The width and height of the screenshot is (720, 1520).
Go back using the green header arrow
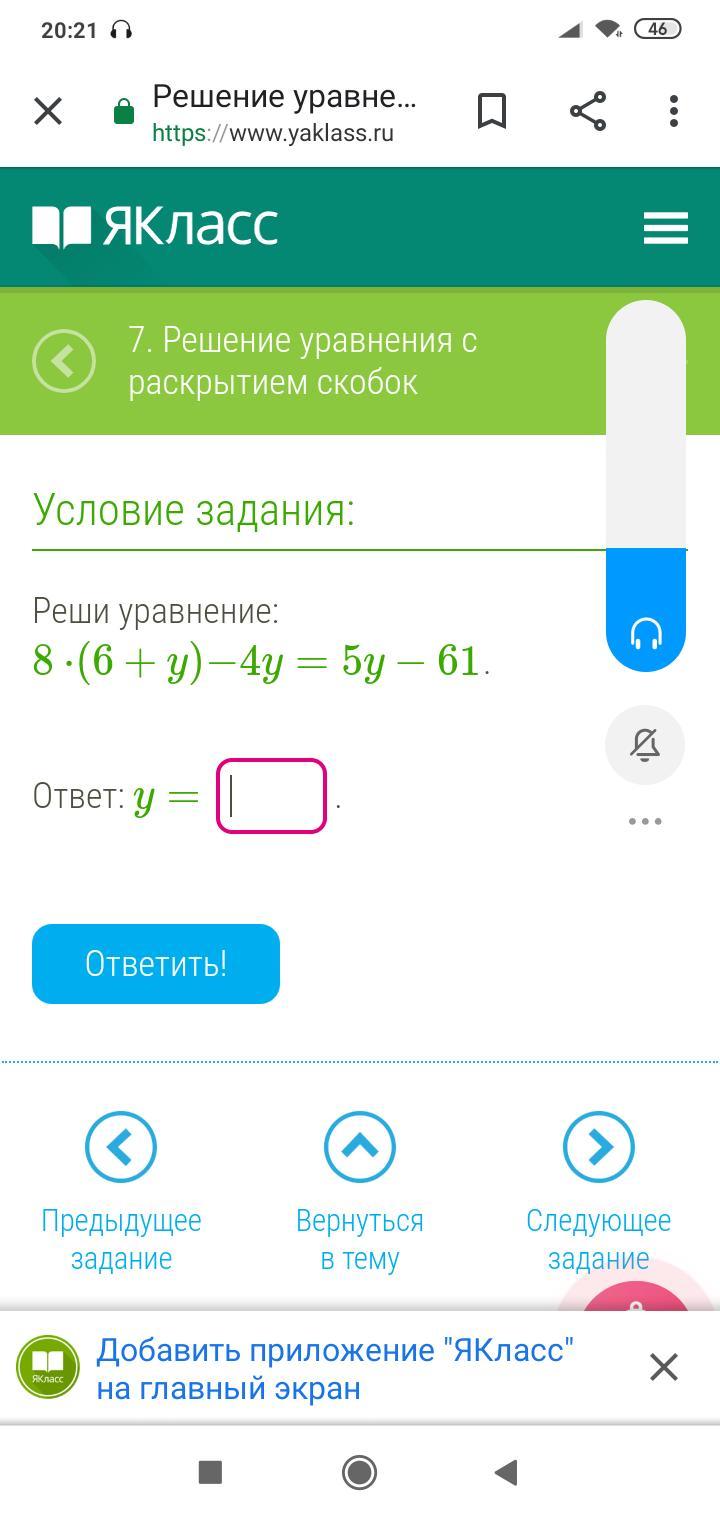(64, 361)
